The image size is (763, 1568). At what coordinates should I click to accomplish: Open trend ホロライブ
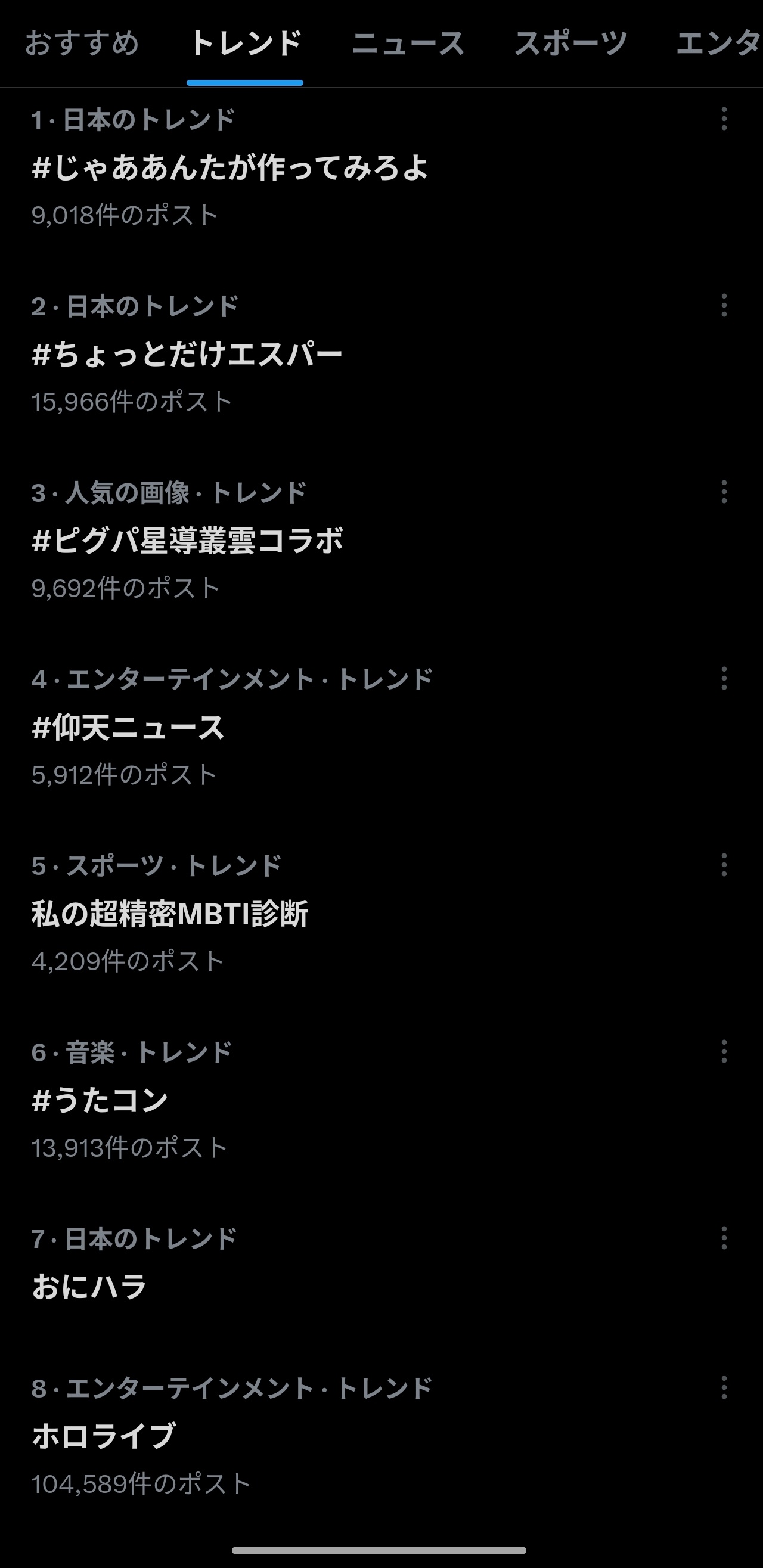[104, 1436]
